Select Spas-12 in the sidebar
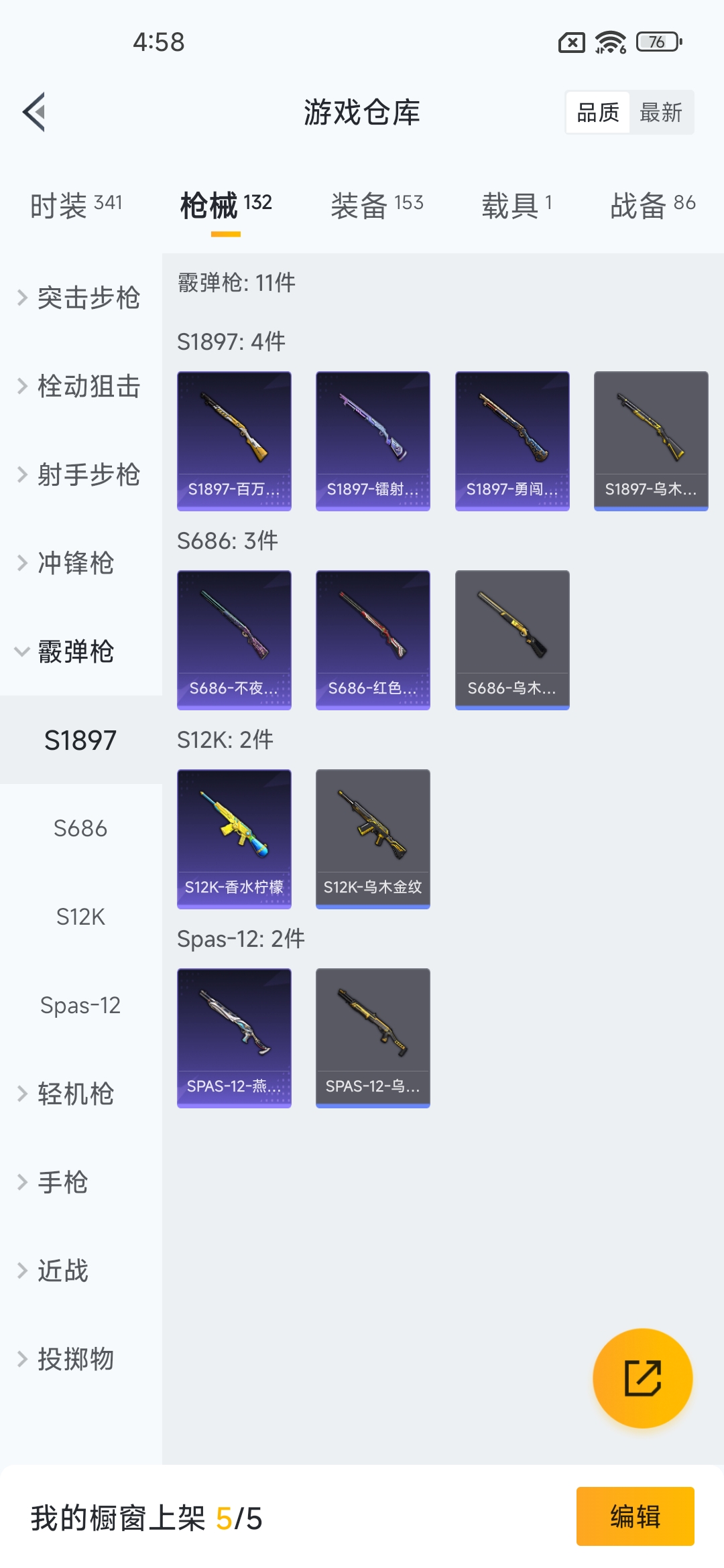This screenshot has width=724, height=1568. pos(80,1005)
